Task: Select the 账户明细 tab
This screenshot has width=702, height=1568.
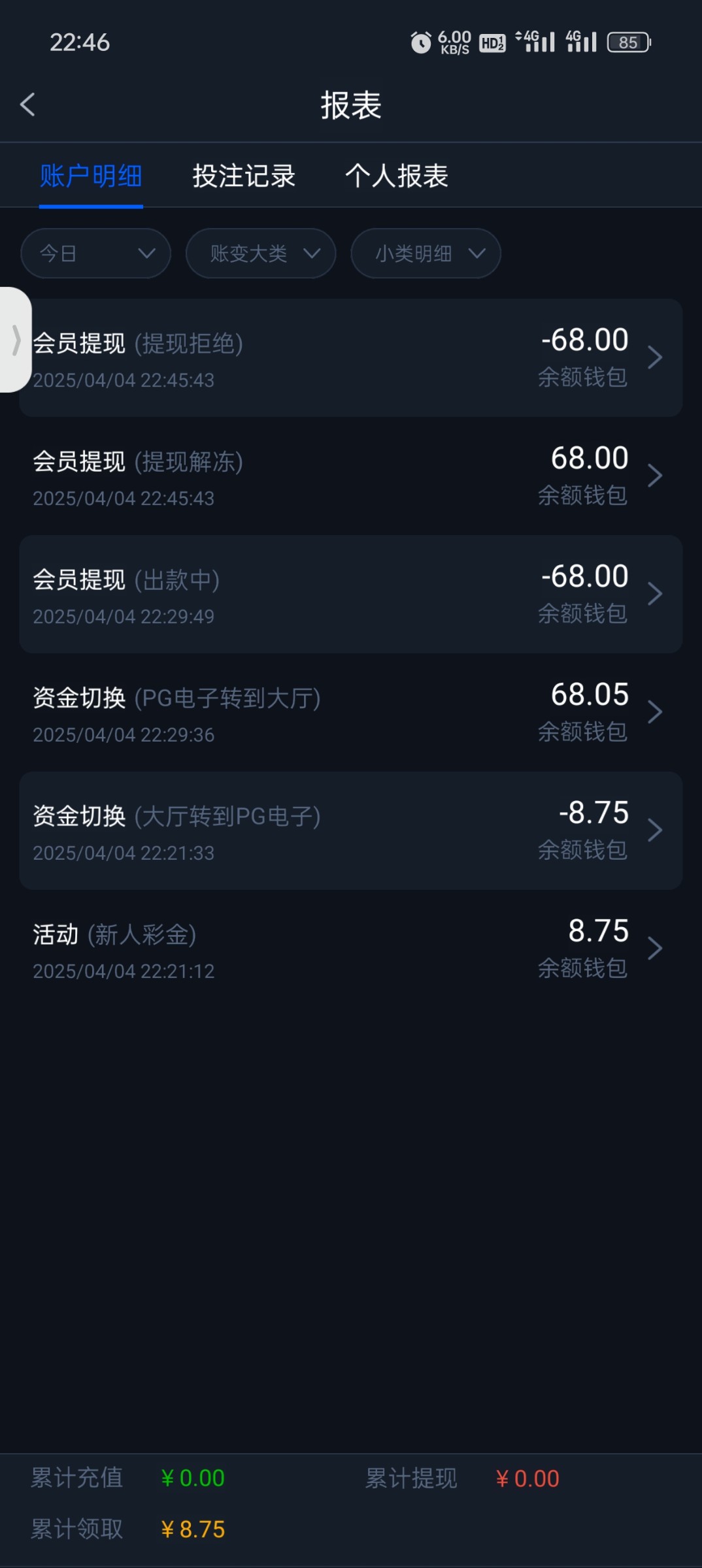Action: pos(91,176)
